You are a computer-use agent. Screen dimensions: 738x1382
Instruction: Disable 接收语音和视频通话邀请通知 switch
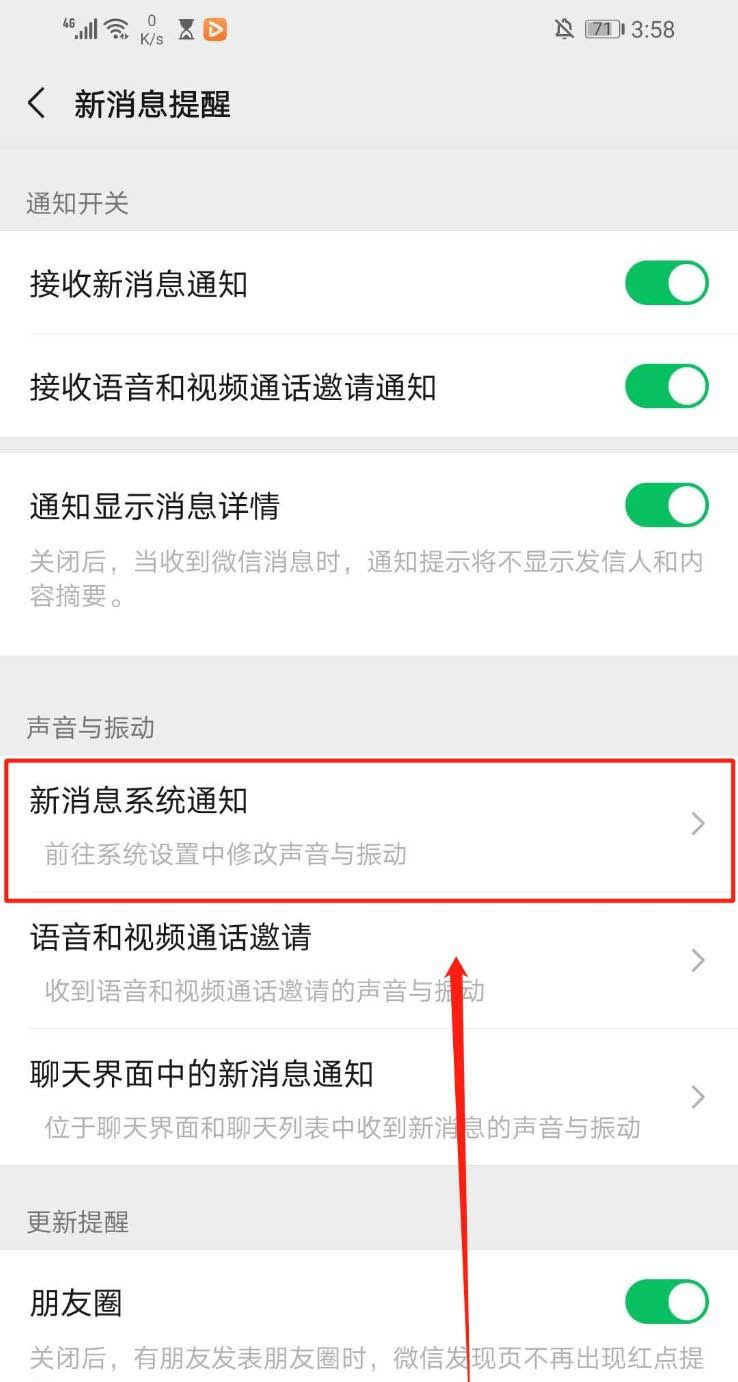[x=666, y=387]
